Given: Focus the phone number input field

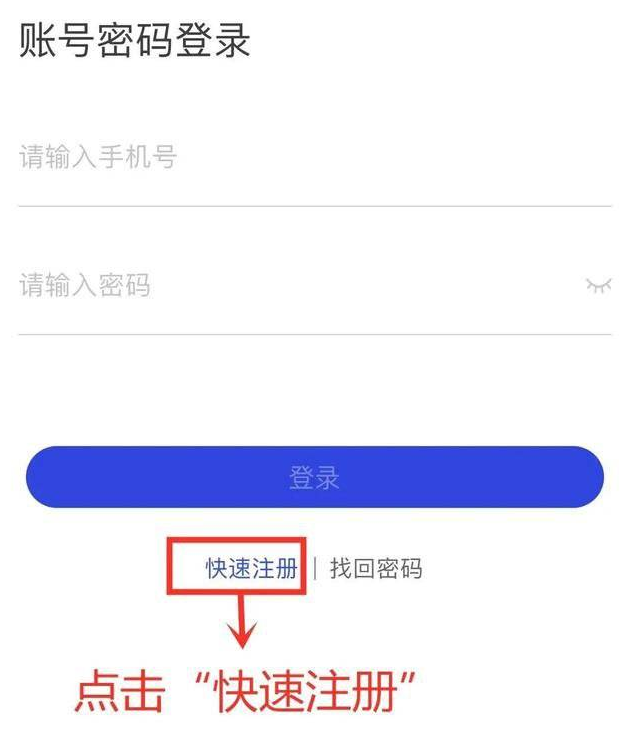Looking at the screenshot, I should pyautogui.click(x=300, y=158).
